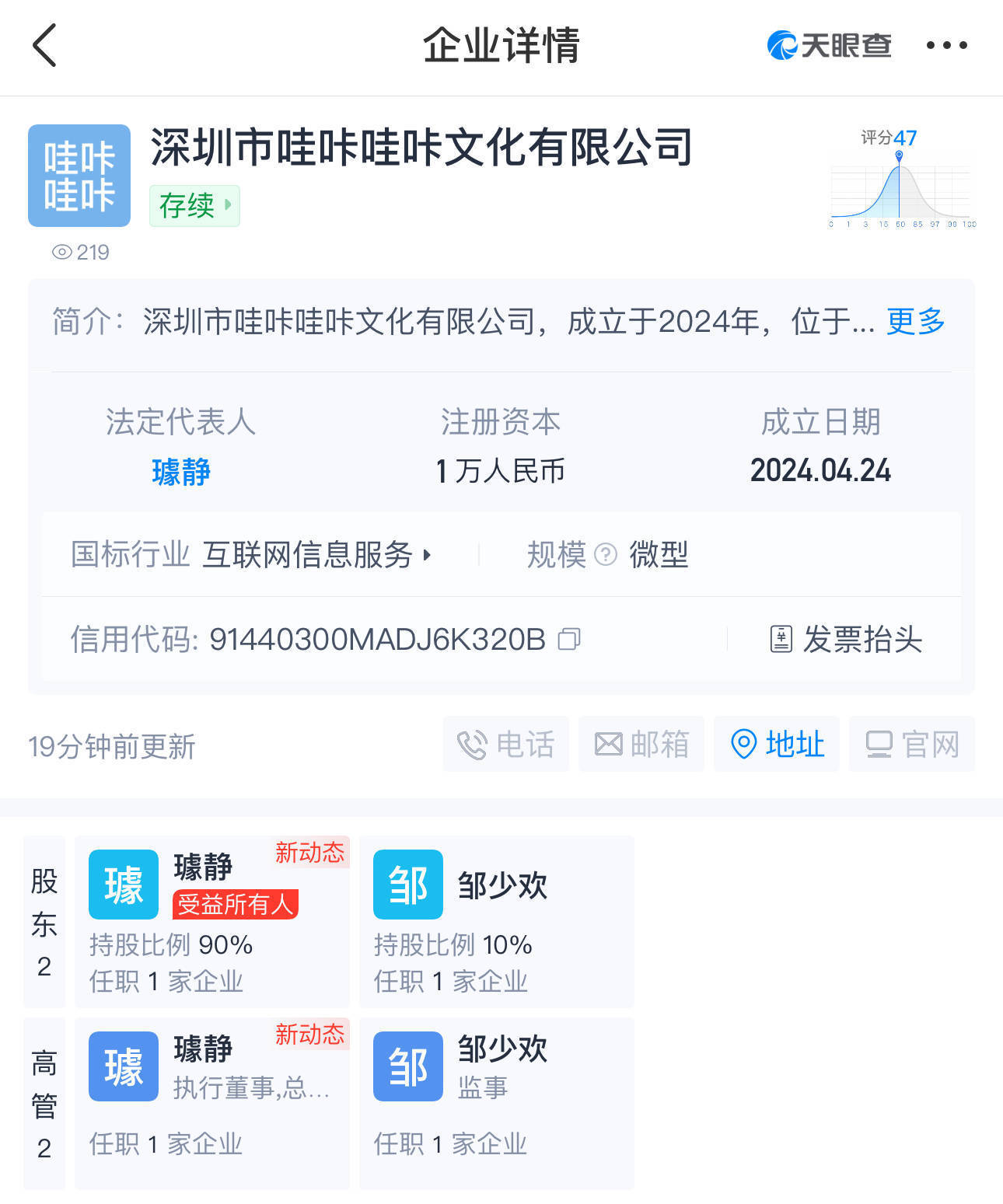Open the three-dot overflow menu
The height and width of the screenshot is (1204, 1003).
[x=946, y=45]
